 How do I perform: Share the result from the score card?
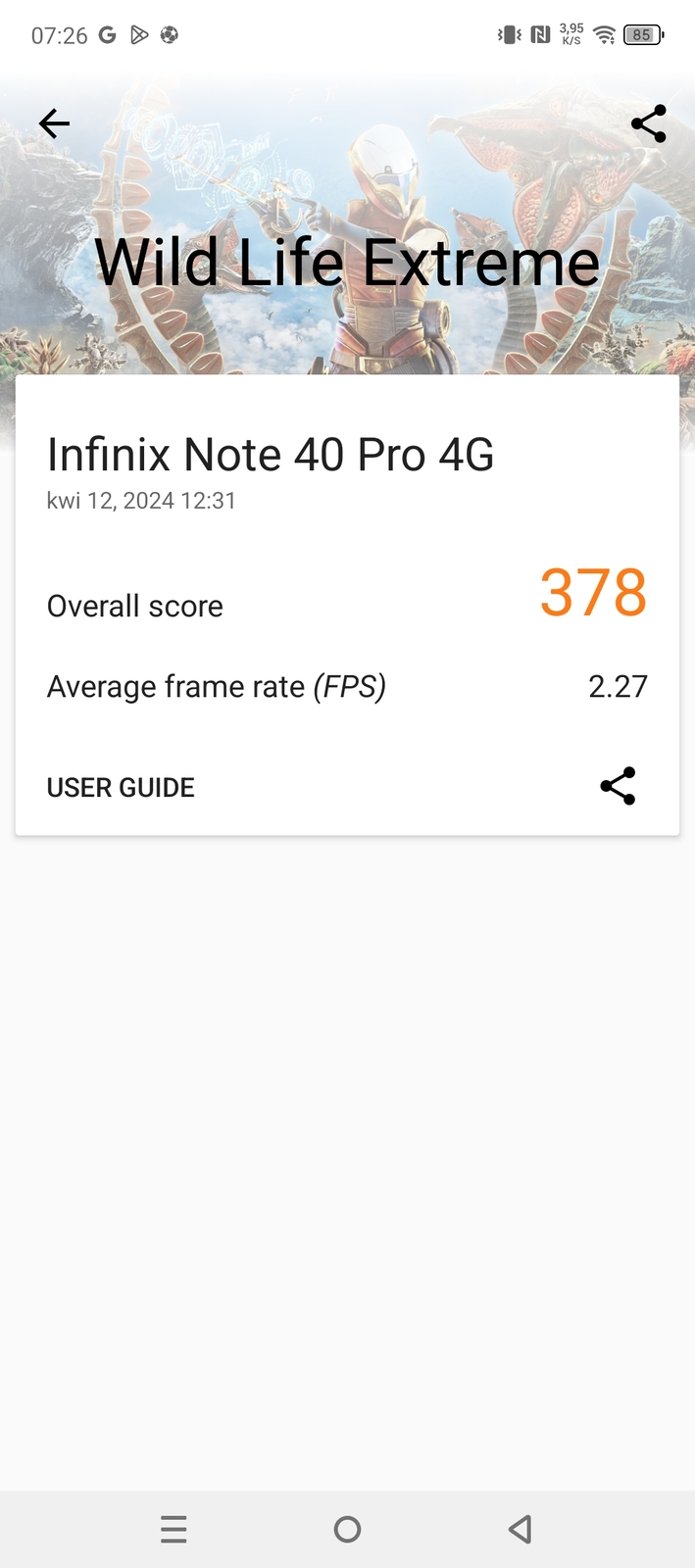(x=618, y=786)
